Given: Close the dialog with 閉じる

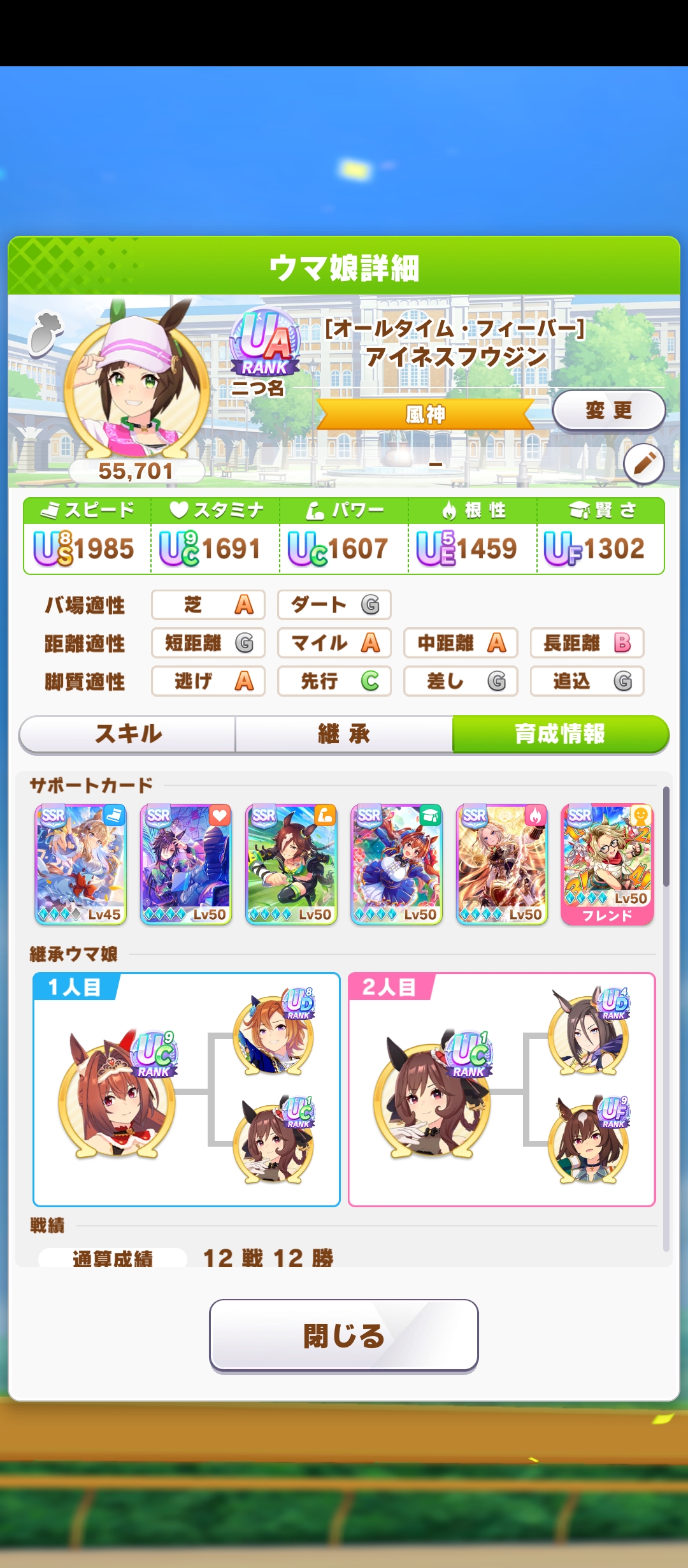Looking at the screenshot, I should [344, 1335].
